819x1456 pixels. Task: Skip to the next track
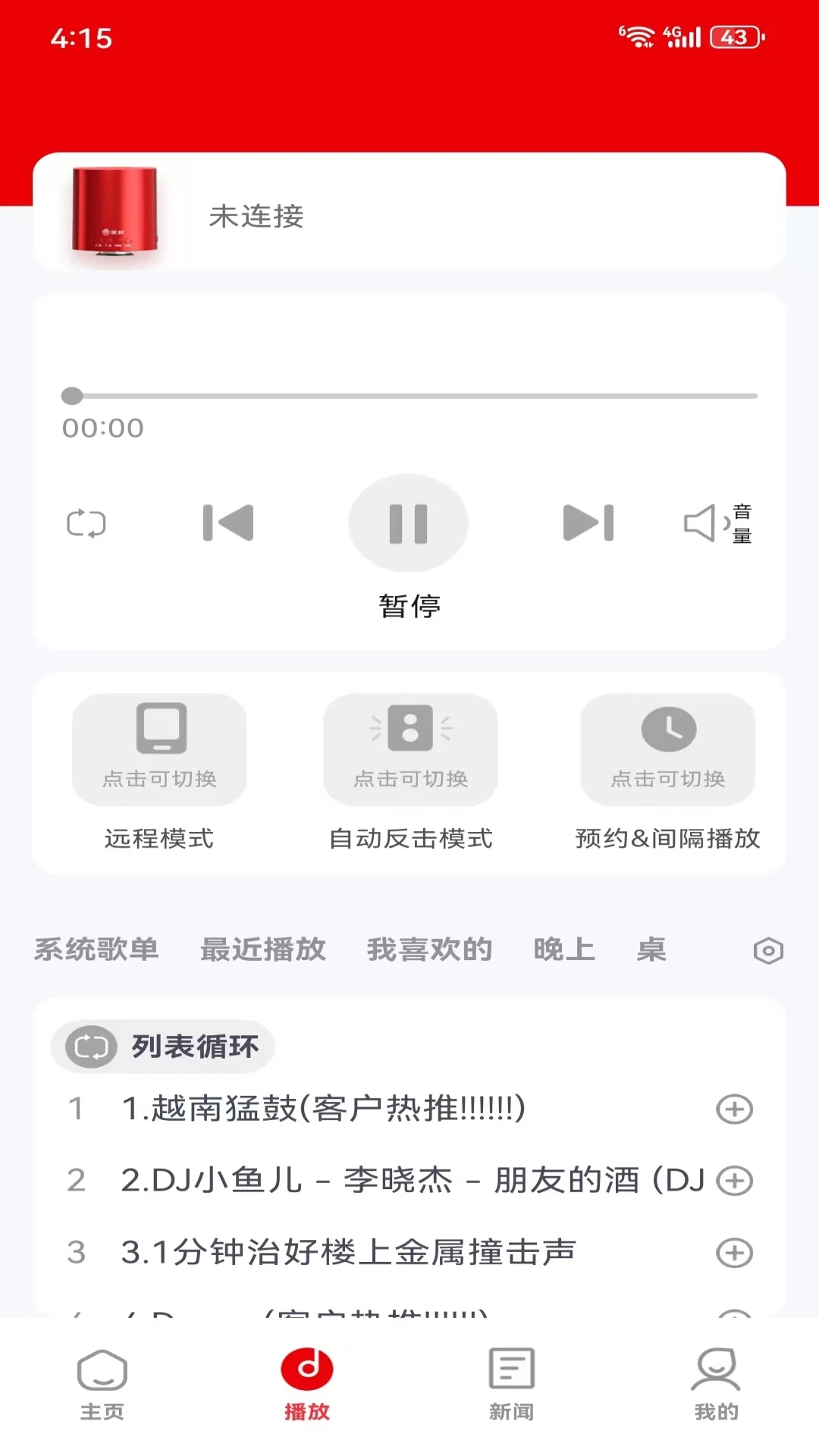click(589, 522)
